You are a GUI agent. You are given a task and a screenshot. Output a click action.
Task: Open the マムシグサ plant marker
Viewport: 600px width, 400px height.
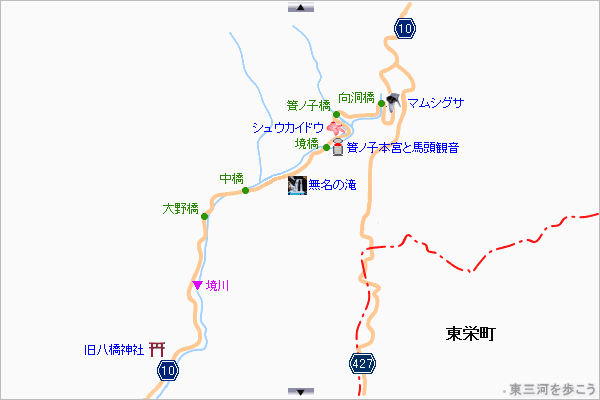[x=393, y=102]
